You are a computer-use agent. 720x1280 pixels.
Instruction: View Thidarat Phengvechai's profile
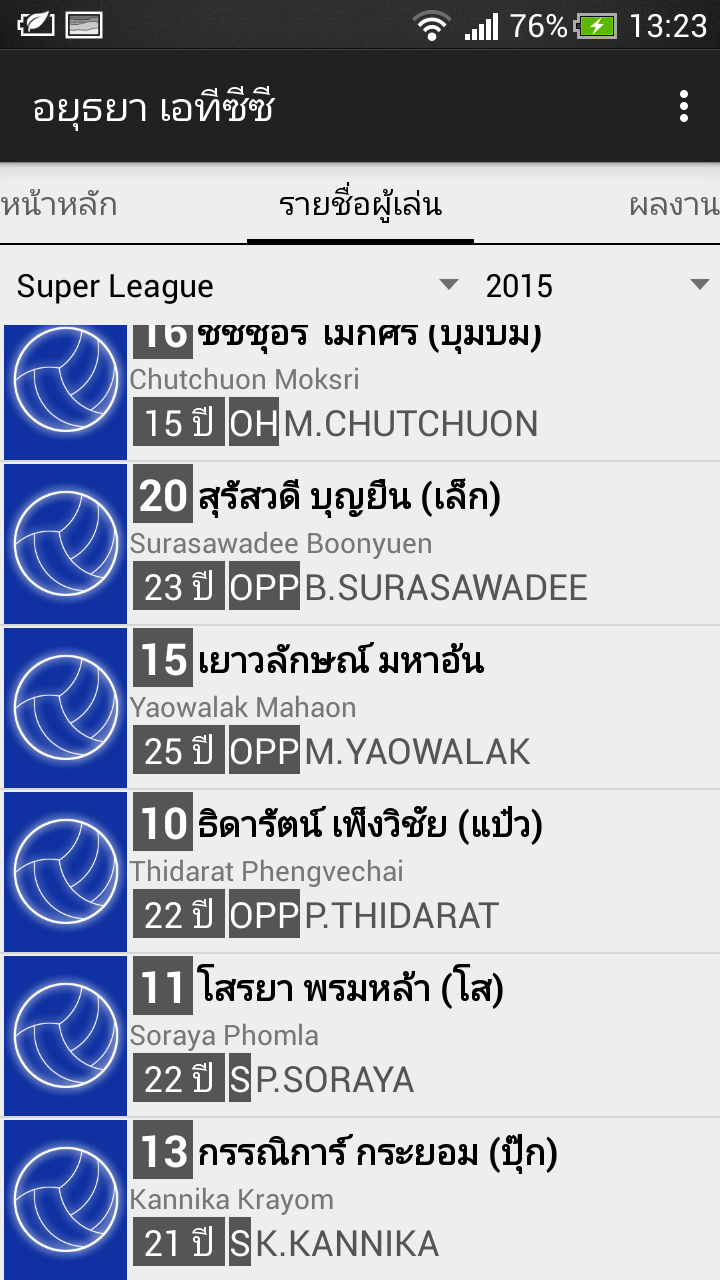360,872
